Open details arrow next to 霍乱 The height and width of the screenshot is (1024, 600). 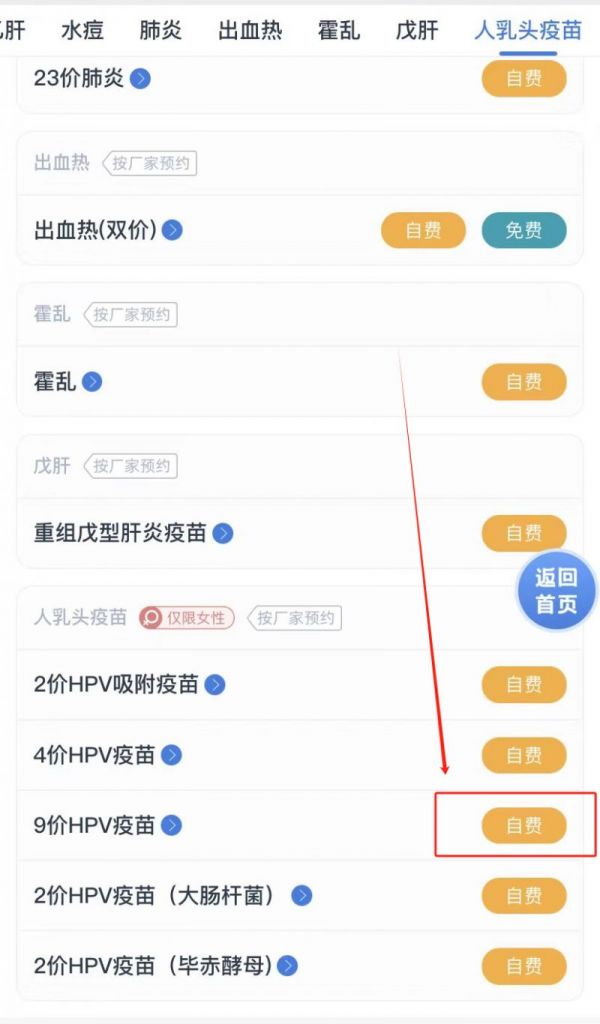coord(92,382)
